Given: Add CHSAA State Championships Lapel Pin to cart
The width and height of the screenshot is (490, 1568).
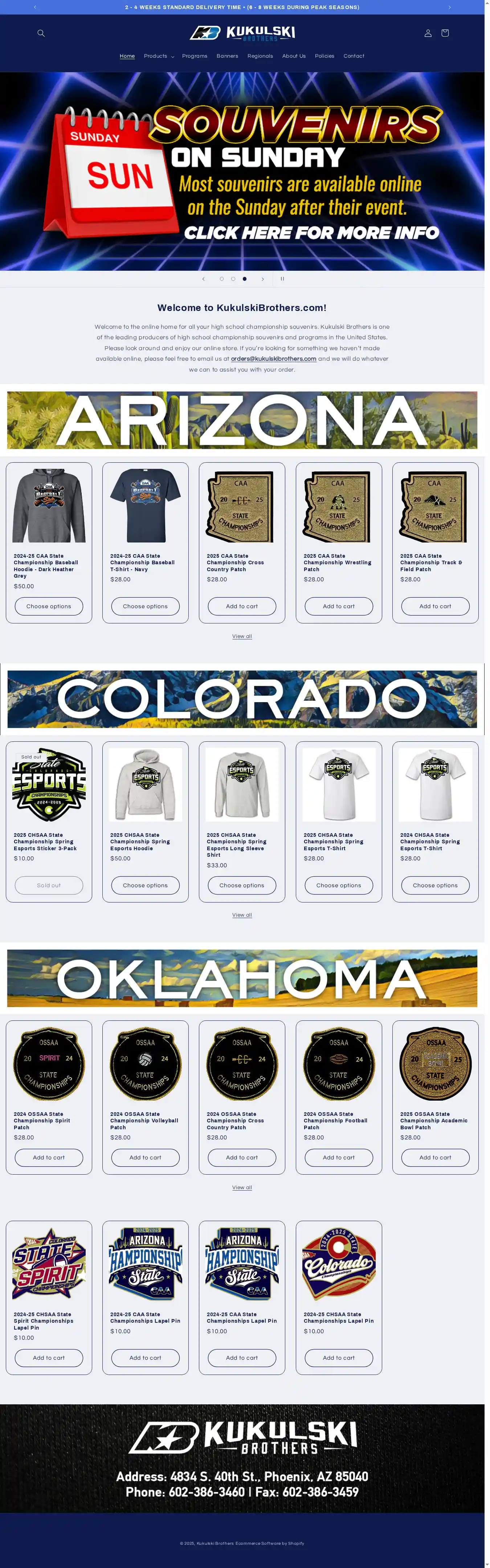Looking at the screenshot, I should 338,1358.
